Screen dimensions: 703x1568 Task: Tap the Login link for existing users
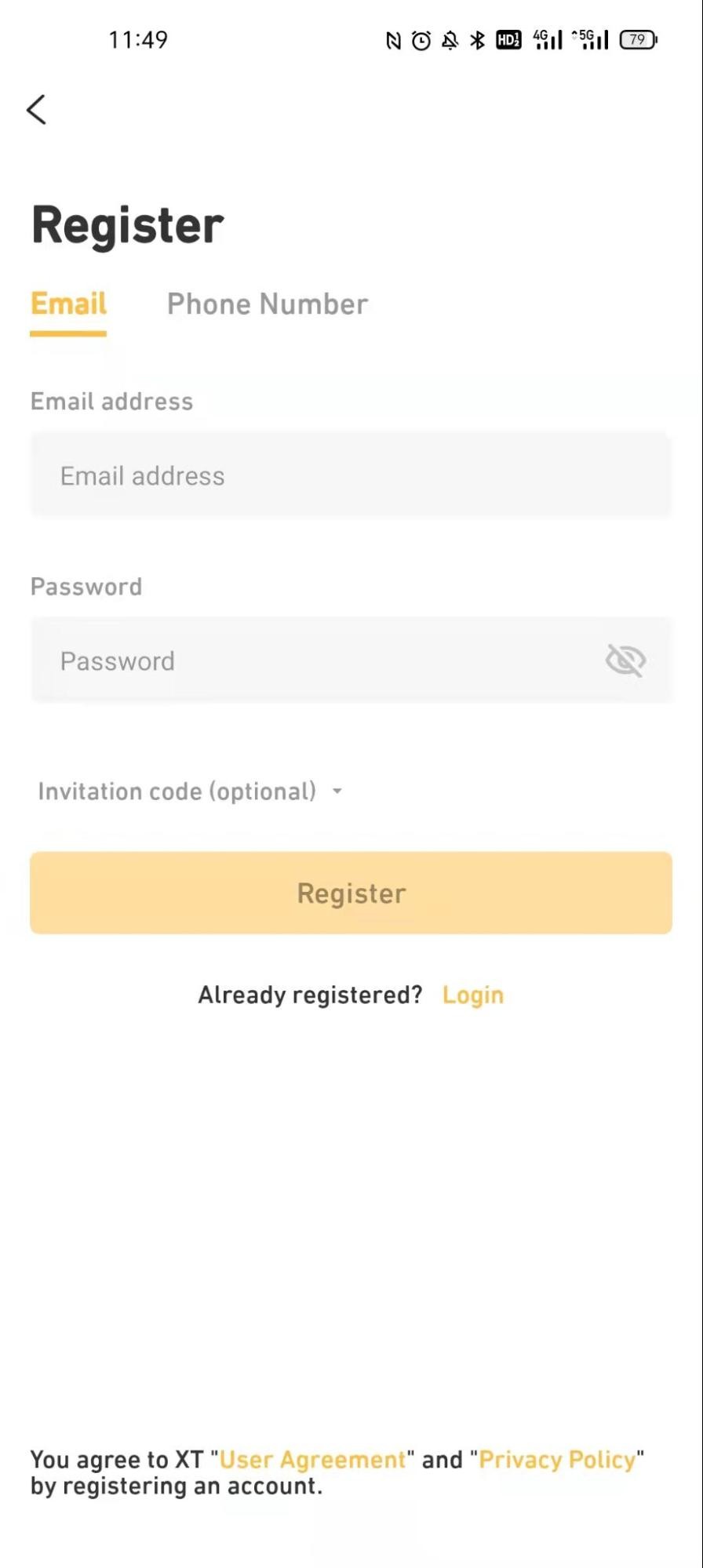pos(472,995)
